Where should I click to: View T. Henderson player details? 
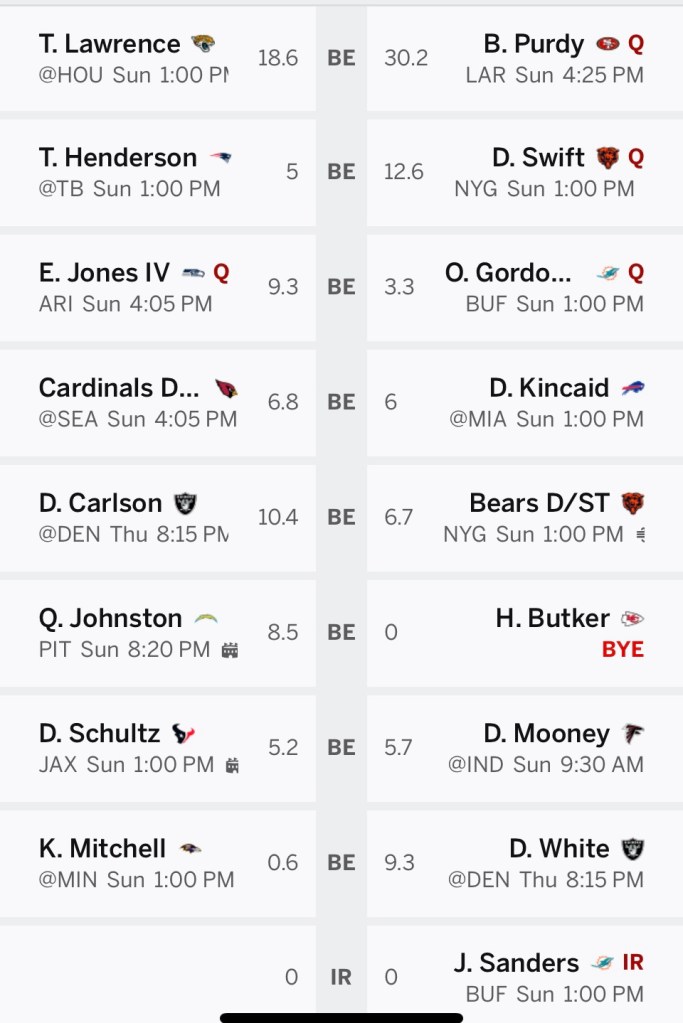(118, 158)
